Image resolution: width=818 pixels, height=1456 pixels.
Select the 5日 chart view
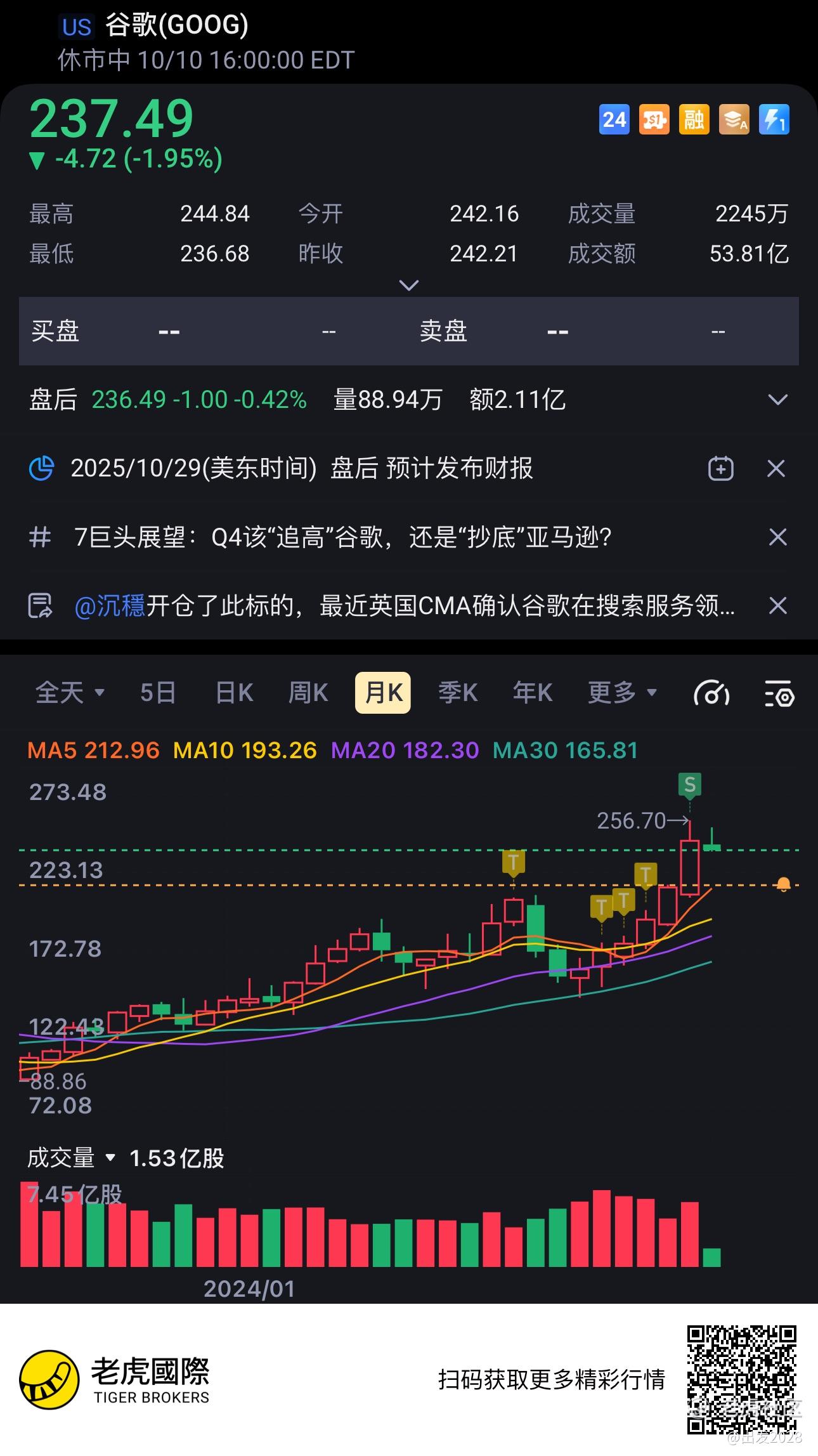pyautogui.click(x=158, y=693)
